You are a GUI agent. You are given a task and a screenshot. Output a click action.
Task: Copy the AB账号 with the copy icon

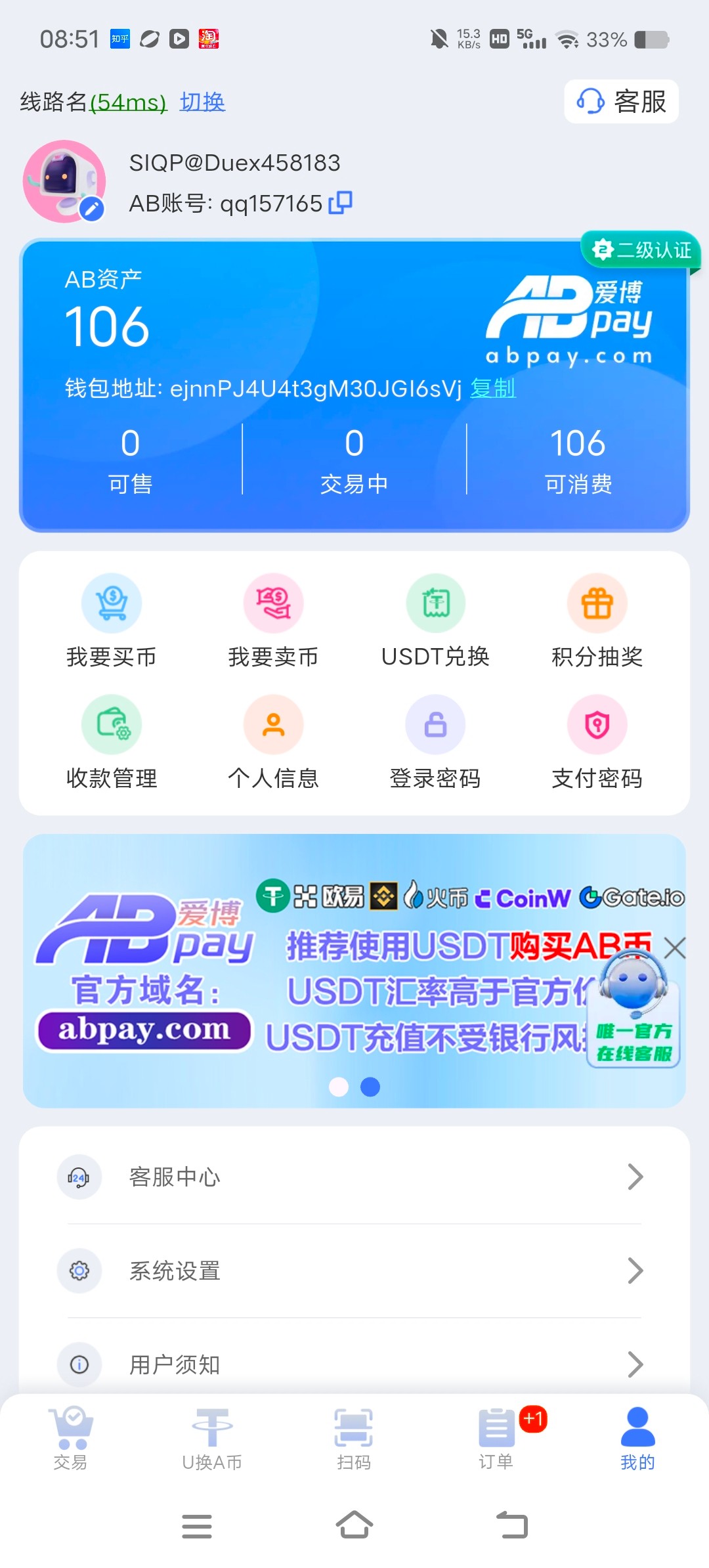(340, 203)
